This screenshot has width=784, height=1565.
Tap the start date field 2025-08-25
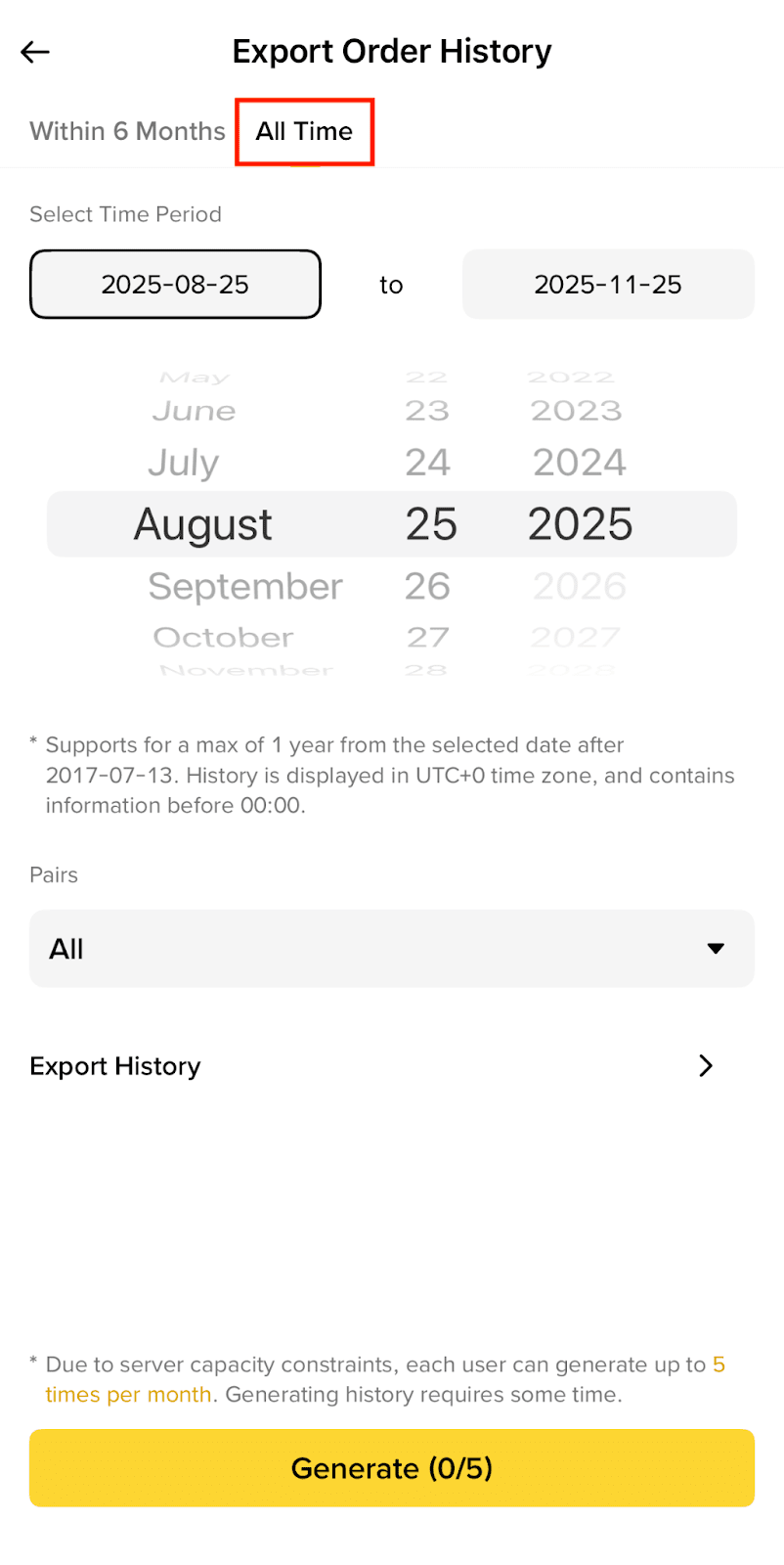[x=176, y=285]
